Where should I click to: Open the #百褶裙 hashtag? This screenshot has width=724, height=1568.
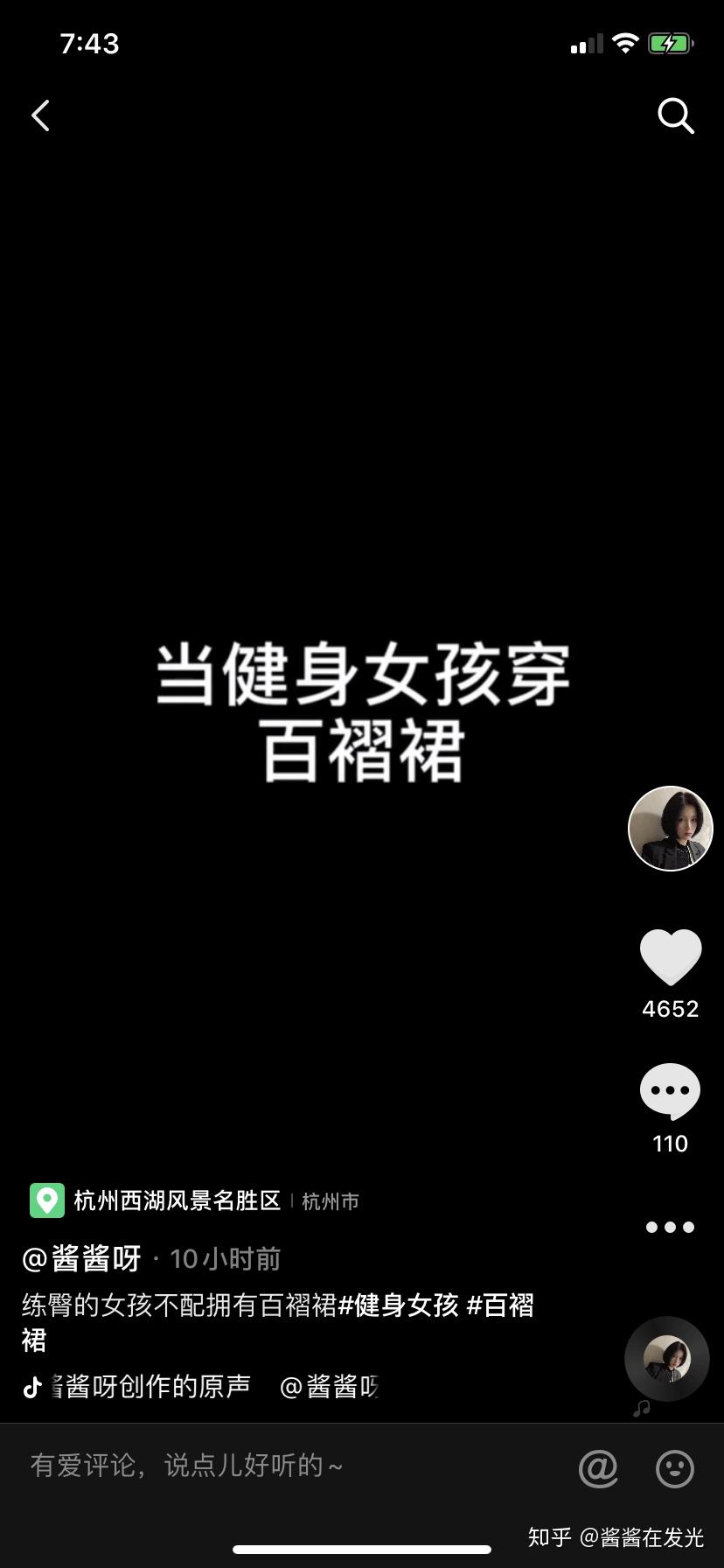click(500, 1305)
